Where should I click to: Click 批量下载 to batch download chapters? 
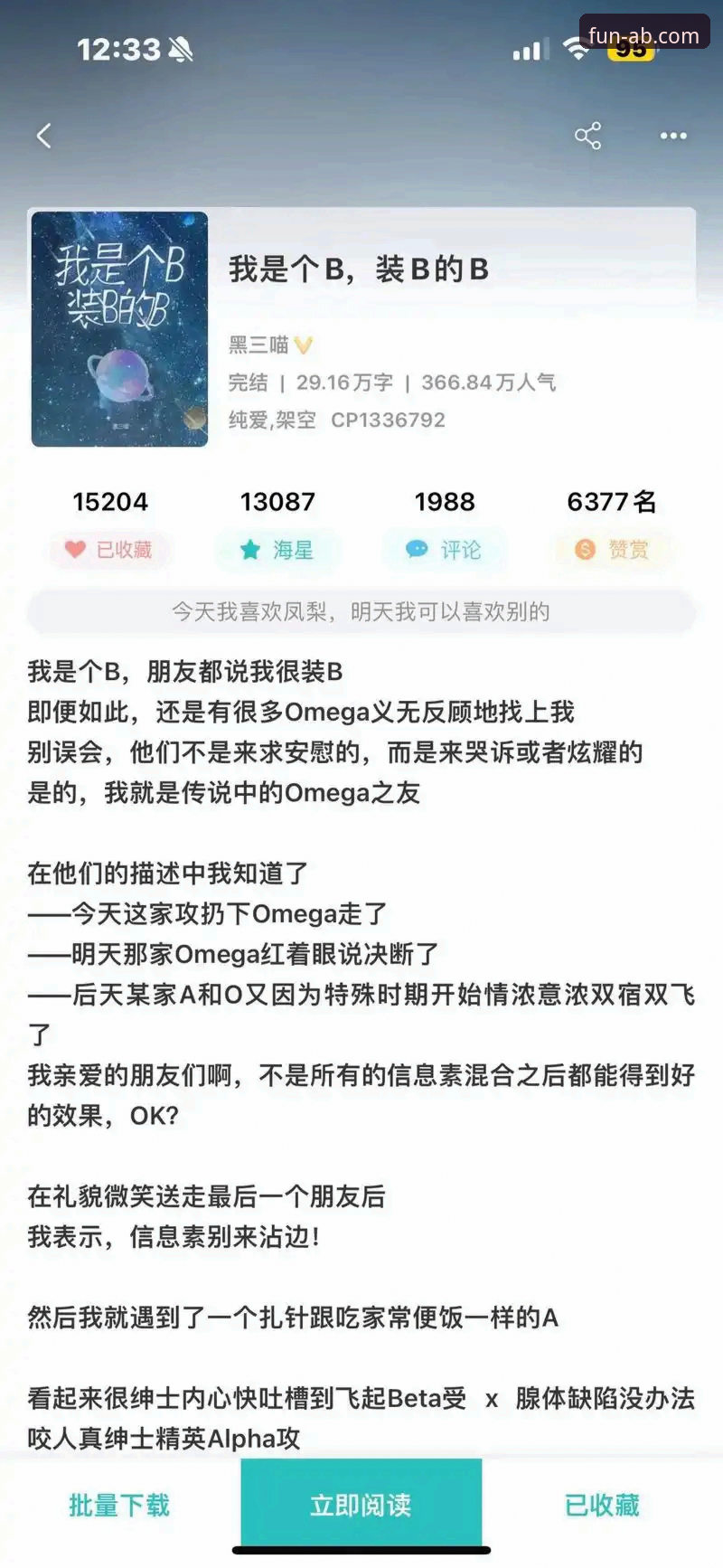click(117, 1505)
